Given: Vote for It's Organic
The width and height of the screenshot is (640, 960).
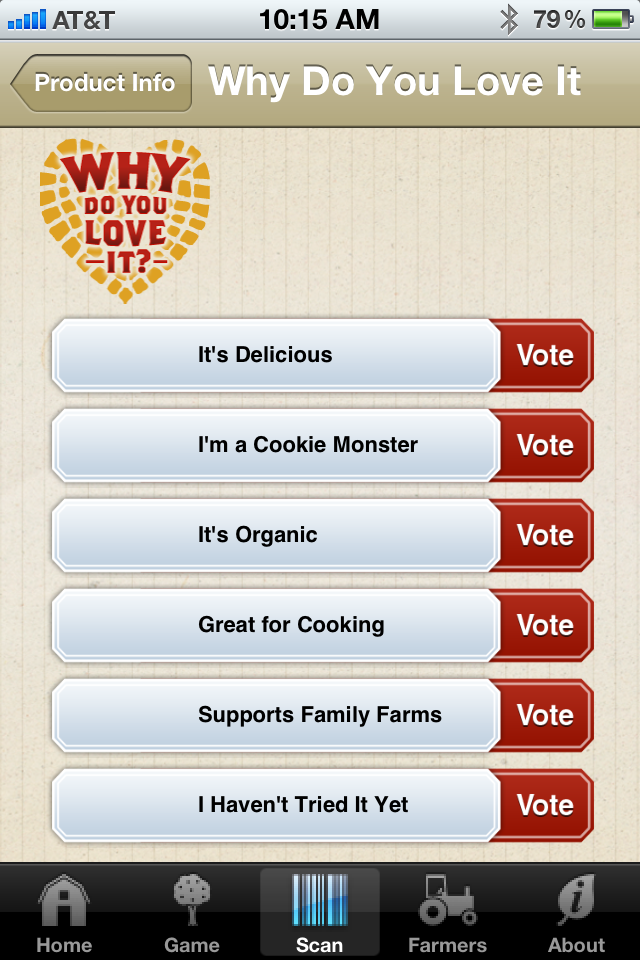Looking at the screenshot, I should pyautogui.click(x=544, y=535).
